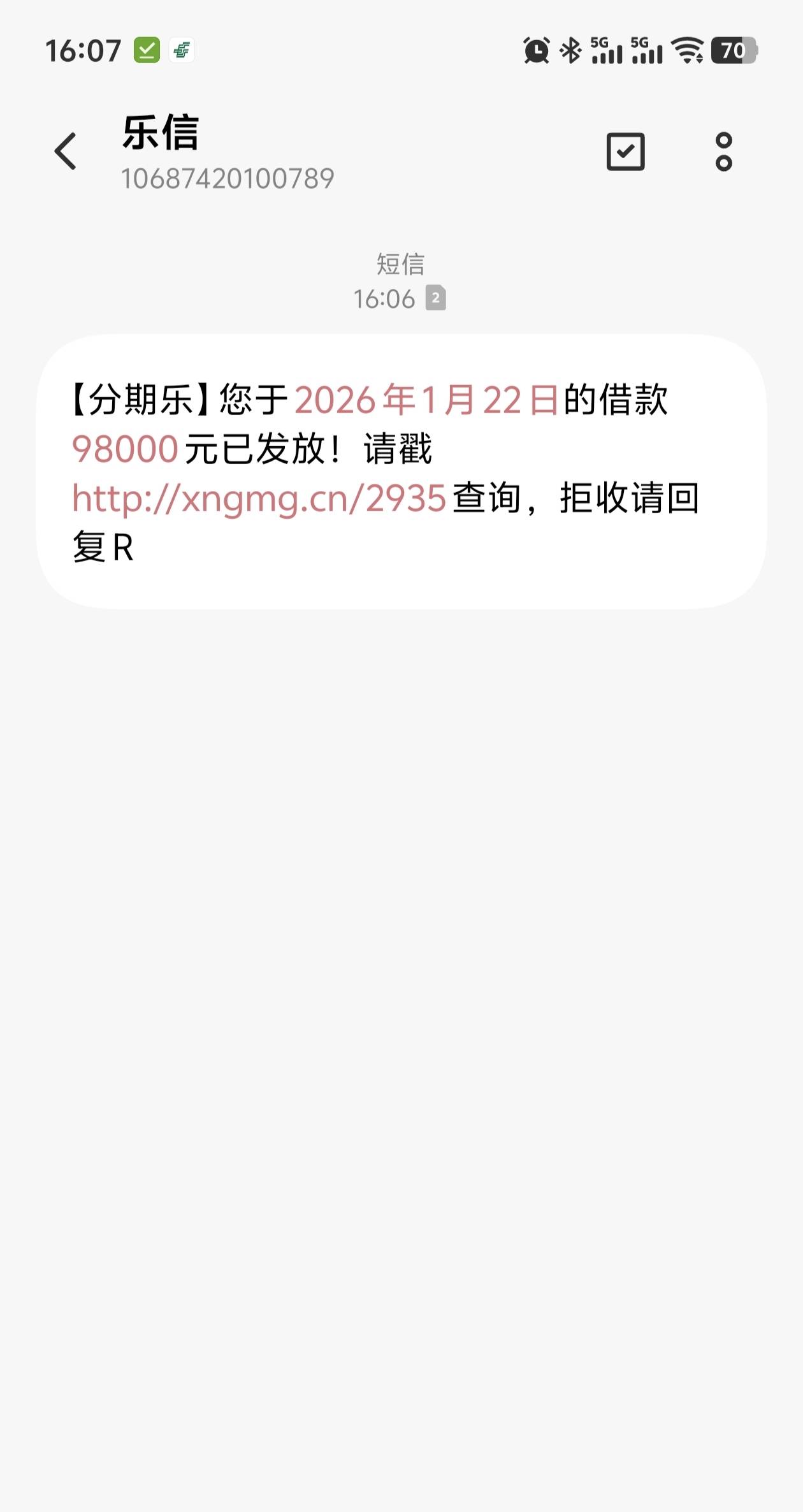Tap the highlighted date 2026年1月22日

click(427, 400)
